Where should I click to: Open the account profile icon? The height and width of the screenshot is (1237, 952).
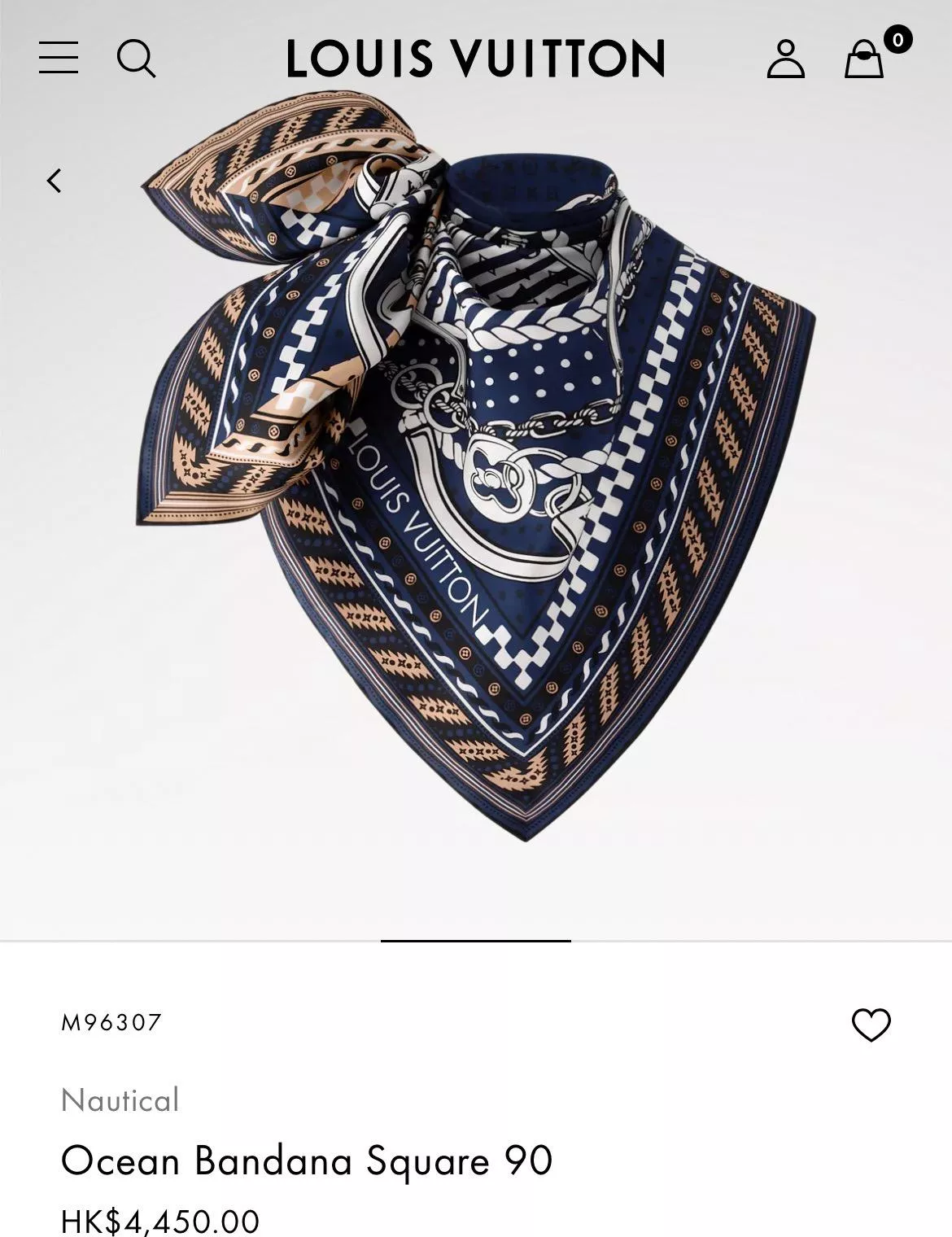[785, 59]
